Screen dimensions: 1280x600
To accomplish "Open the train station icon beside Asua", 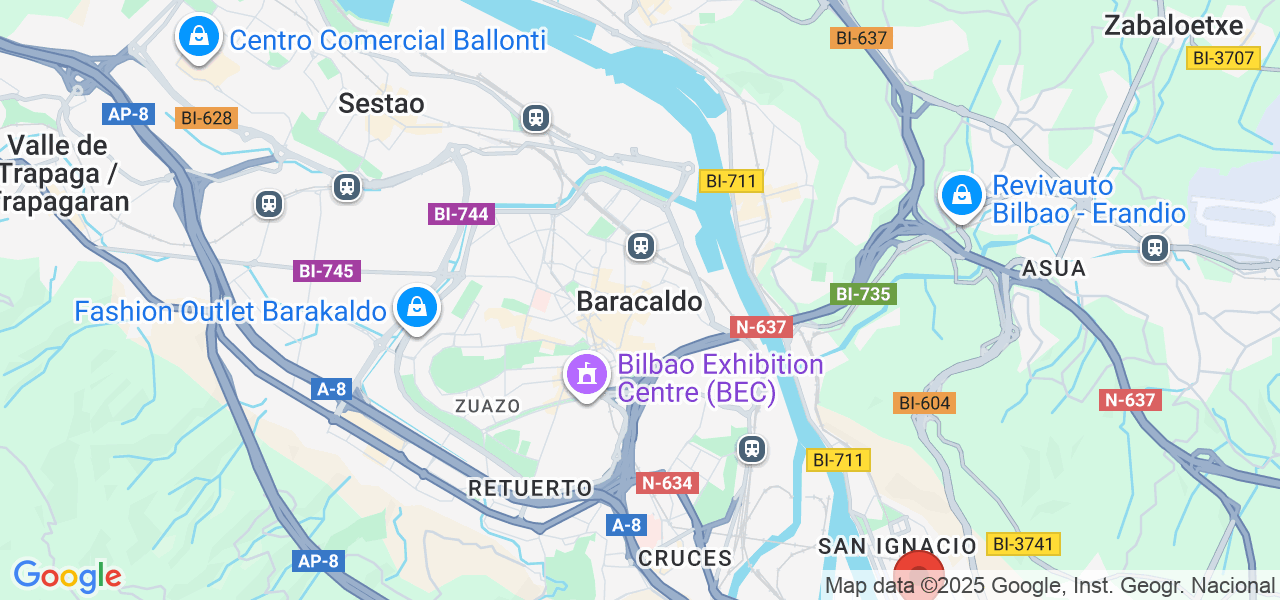I will 1155,247.
